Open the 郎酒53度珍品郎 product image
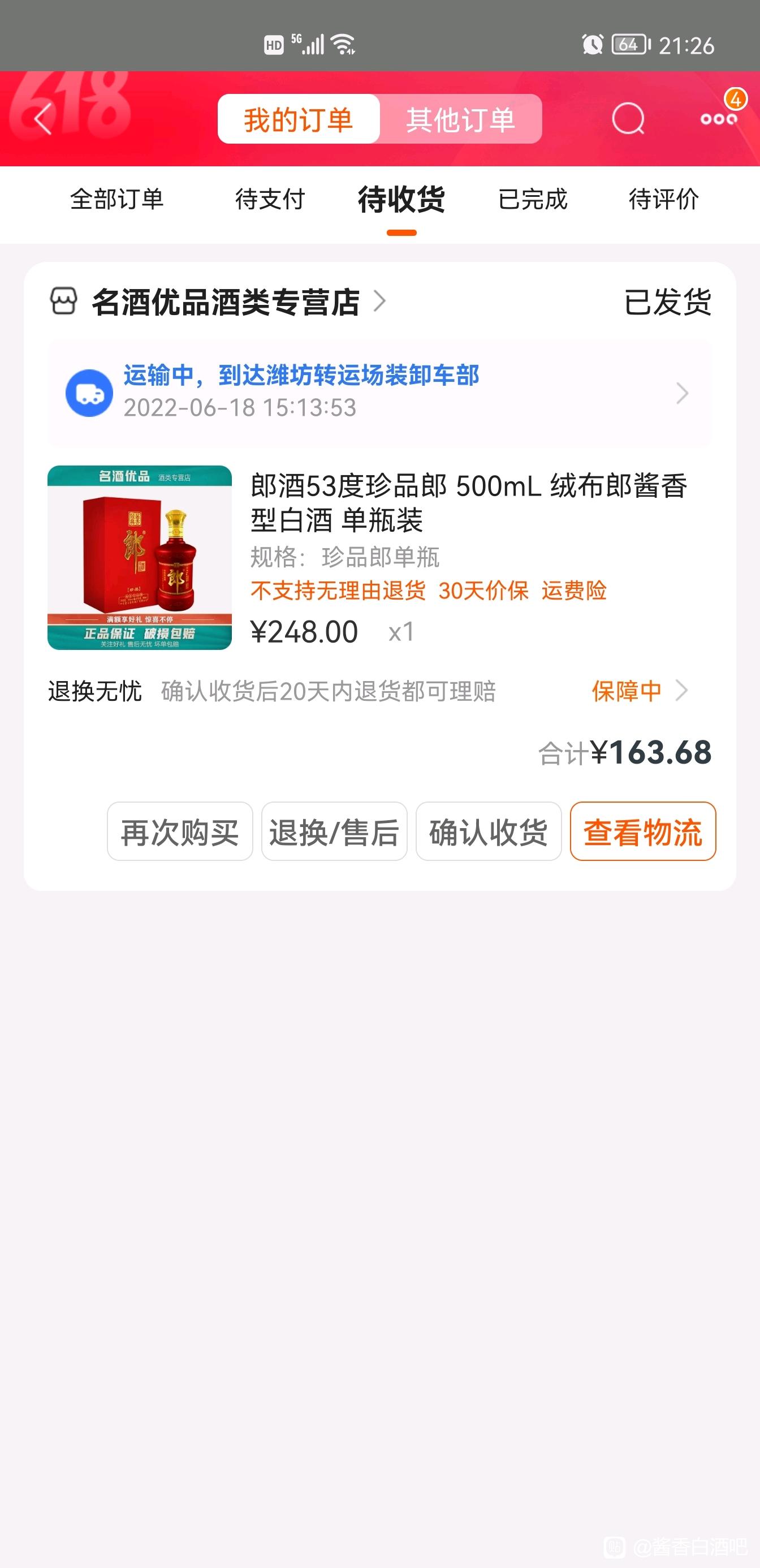The width and height of the screenshot is (760, 1568). (x=139, y=558)
